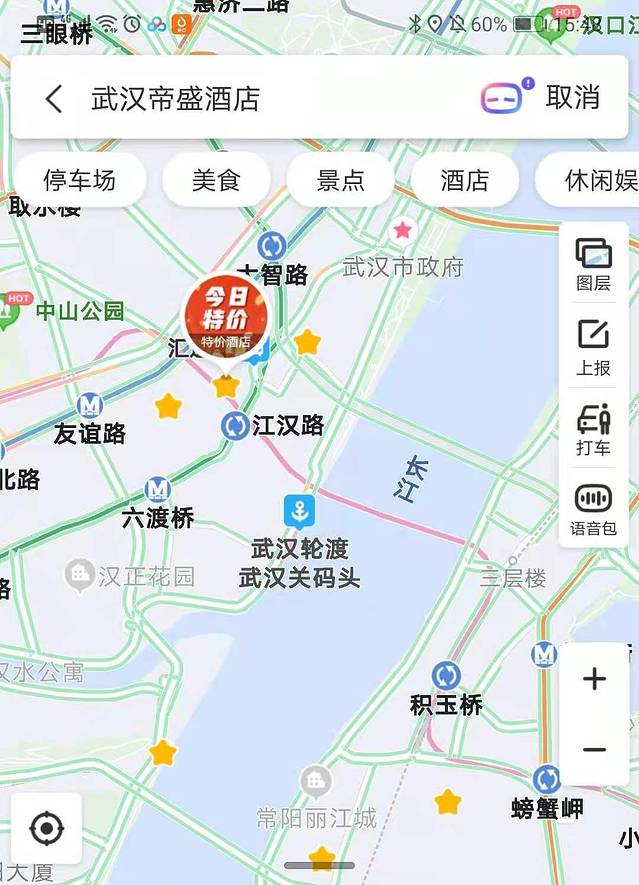Open 上报 to report an issue
This screenshot has width=639, height=885.
593,347
